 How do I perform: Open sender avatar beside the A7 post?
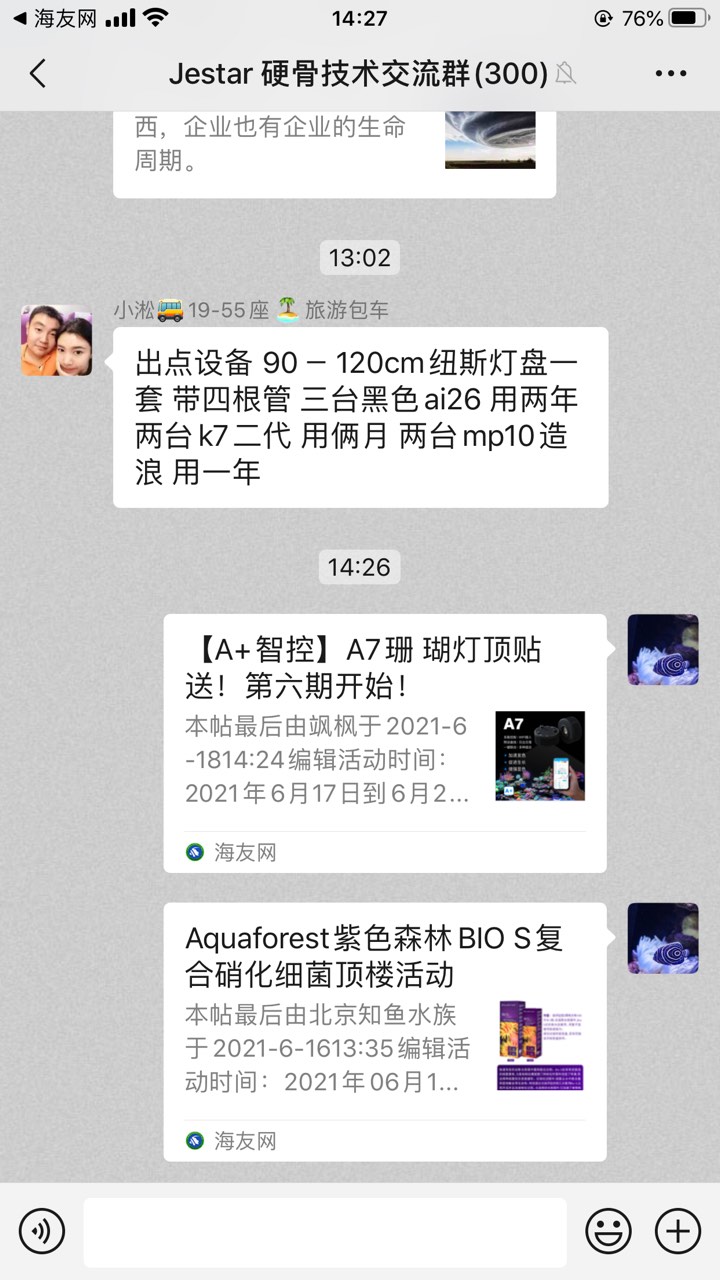[x=662, y=650]
